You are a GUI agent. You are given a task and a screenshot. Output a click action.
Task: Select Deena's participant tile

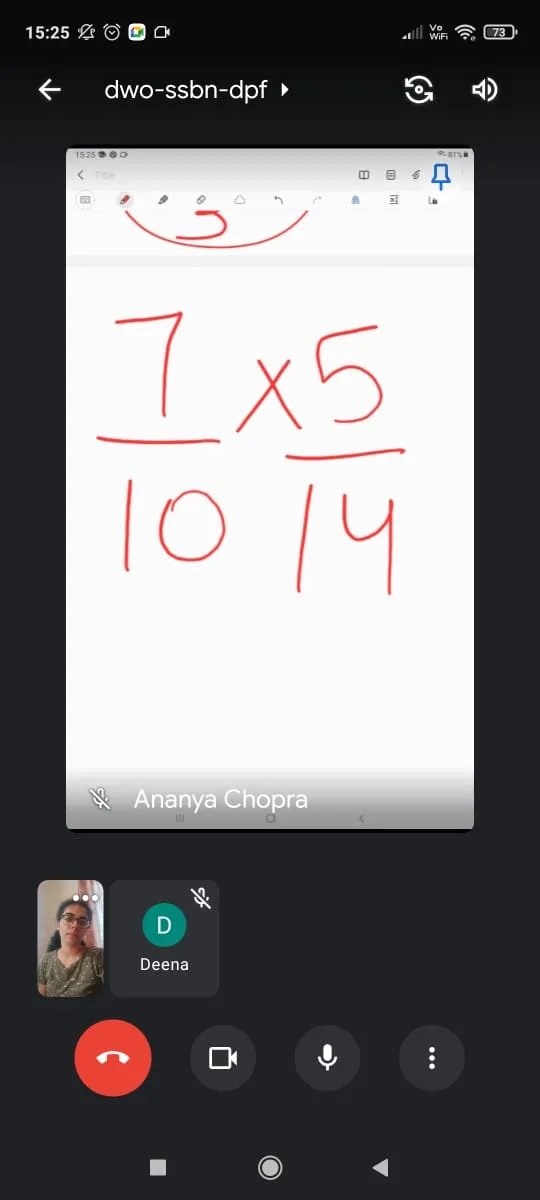tap(164, 938)
